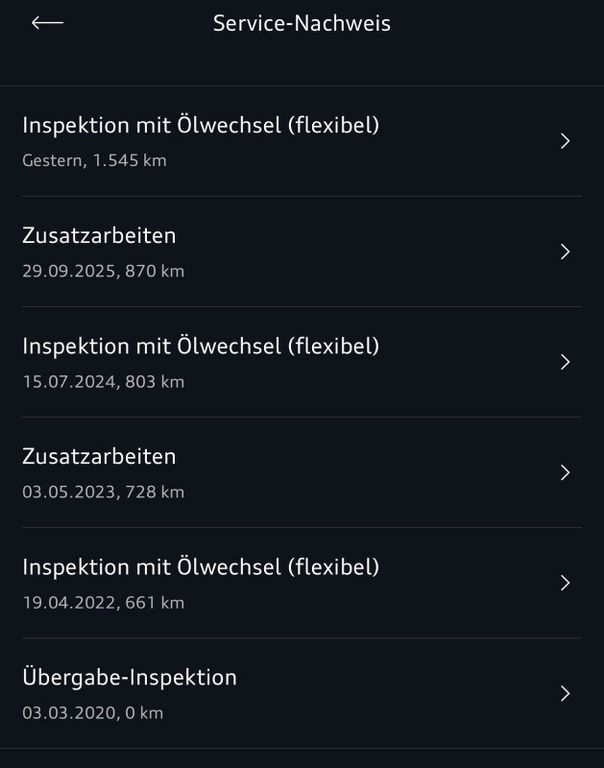View the inspection entry dated 15.07.2024
This screenshot has width=604, height=768.
[300, 362]
